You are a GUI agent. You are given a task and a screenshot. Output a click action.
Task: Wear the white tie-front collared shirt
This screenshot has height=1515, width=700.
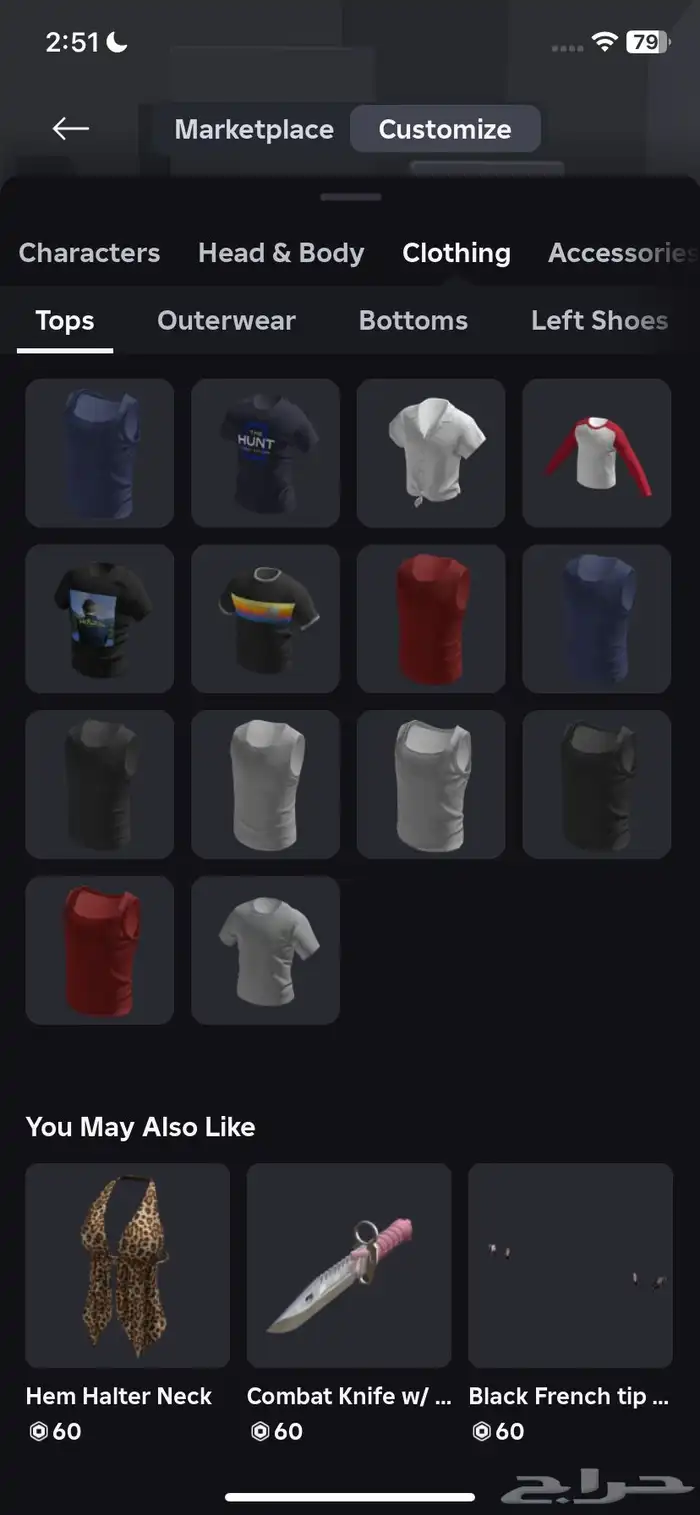point(431,453)
